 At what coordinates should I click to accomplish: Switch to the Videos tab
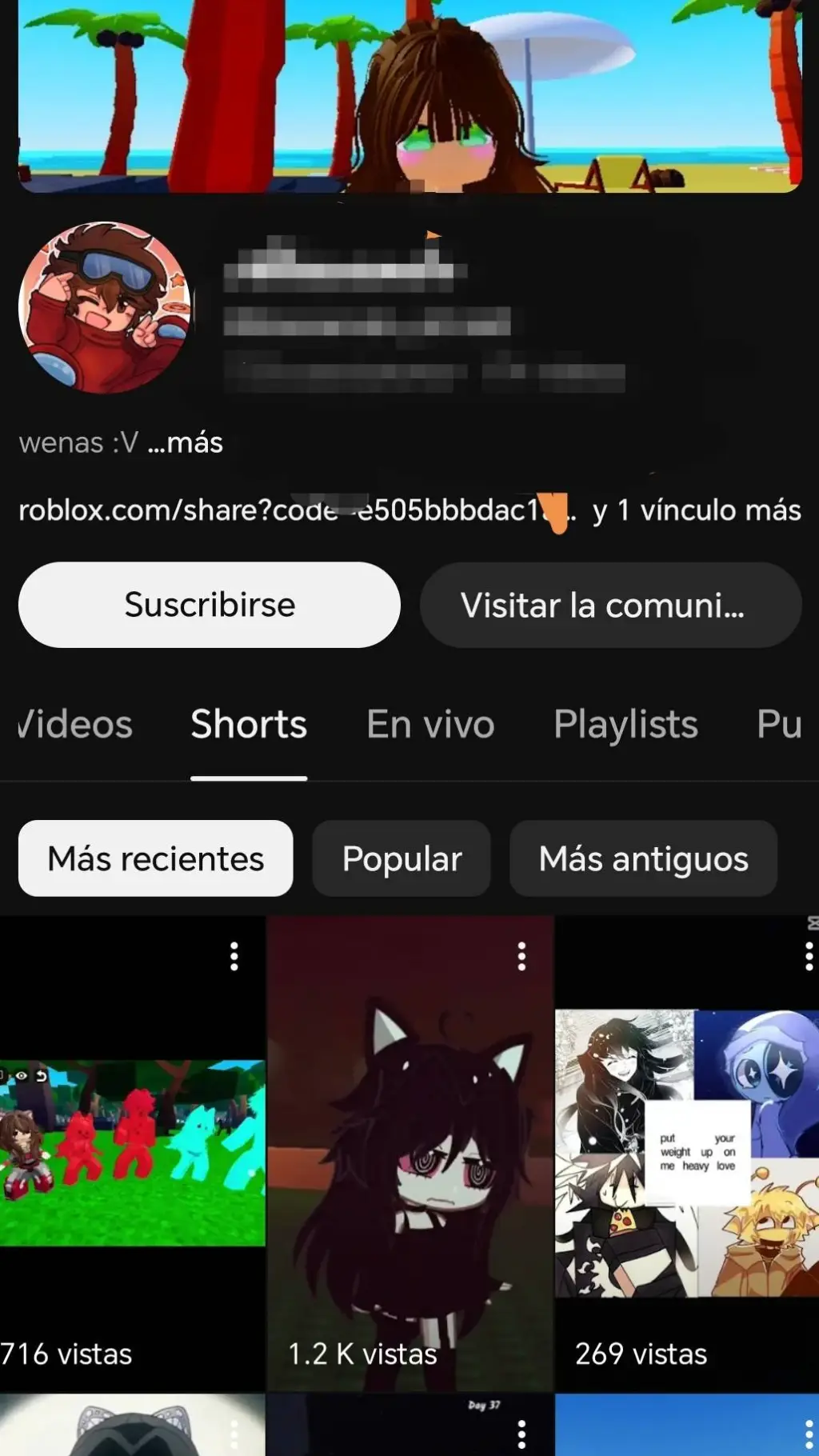(76, 725)
